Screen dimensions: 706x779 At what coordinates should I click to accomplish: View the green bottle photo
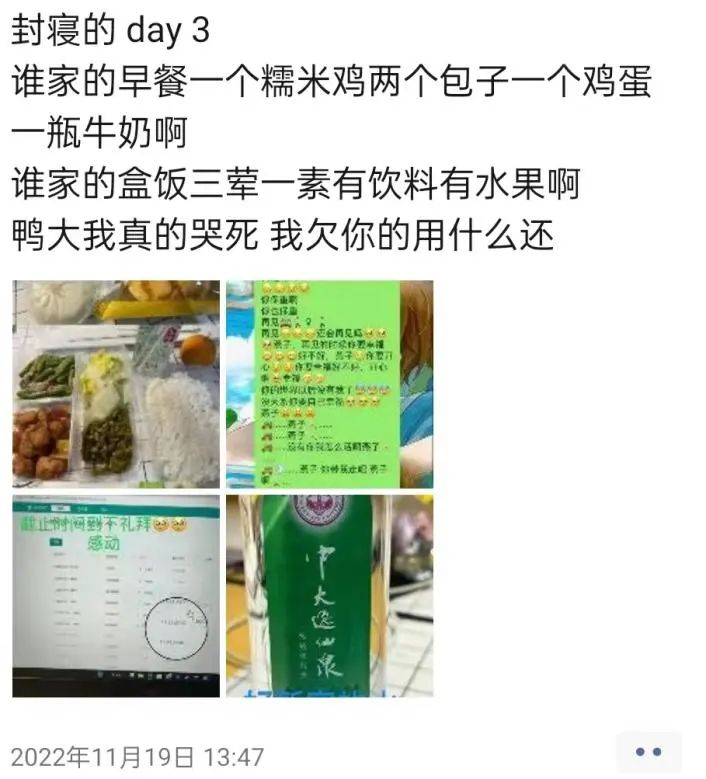329,595
